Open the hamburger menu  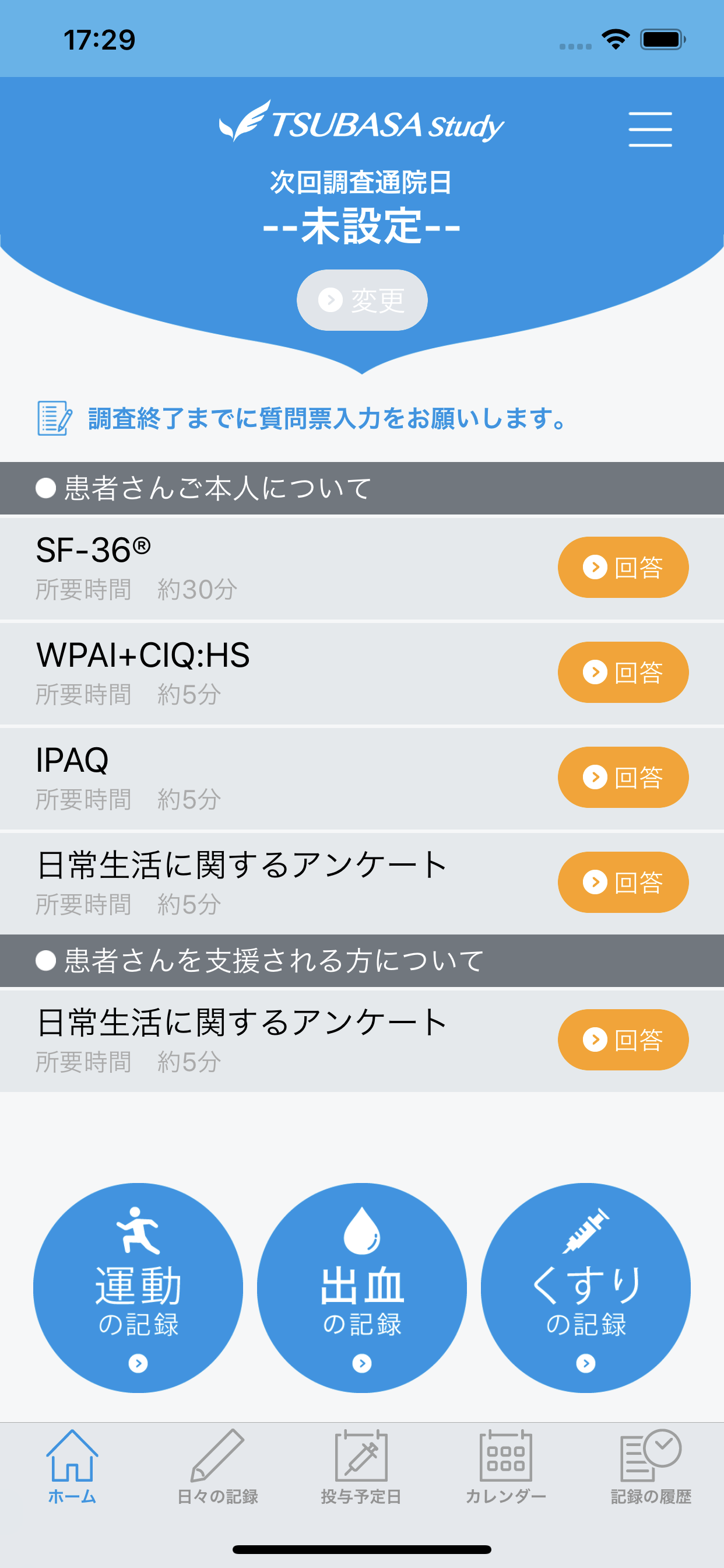652,128
